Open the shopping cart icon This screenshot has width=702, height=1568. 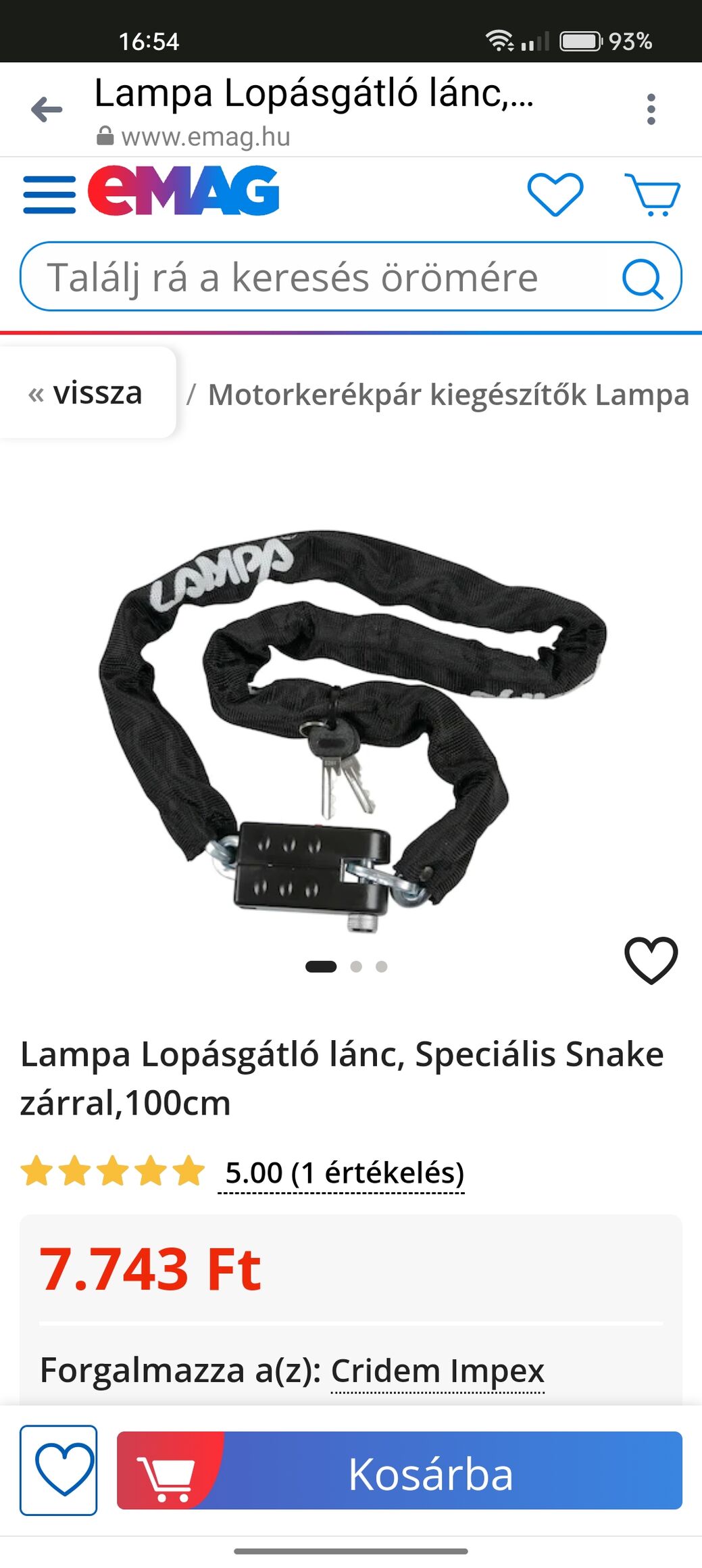pos(653,195)
